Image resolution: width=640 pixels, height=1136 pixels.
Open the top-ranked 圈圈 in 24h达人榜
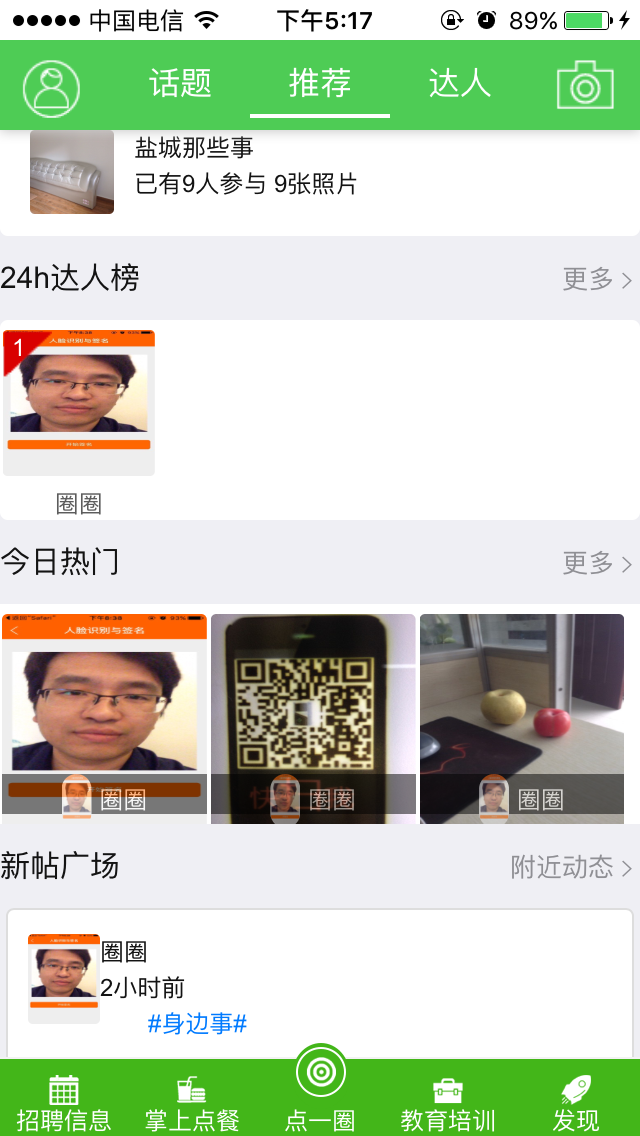79,404
